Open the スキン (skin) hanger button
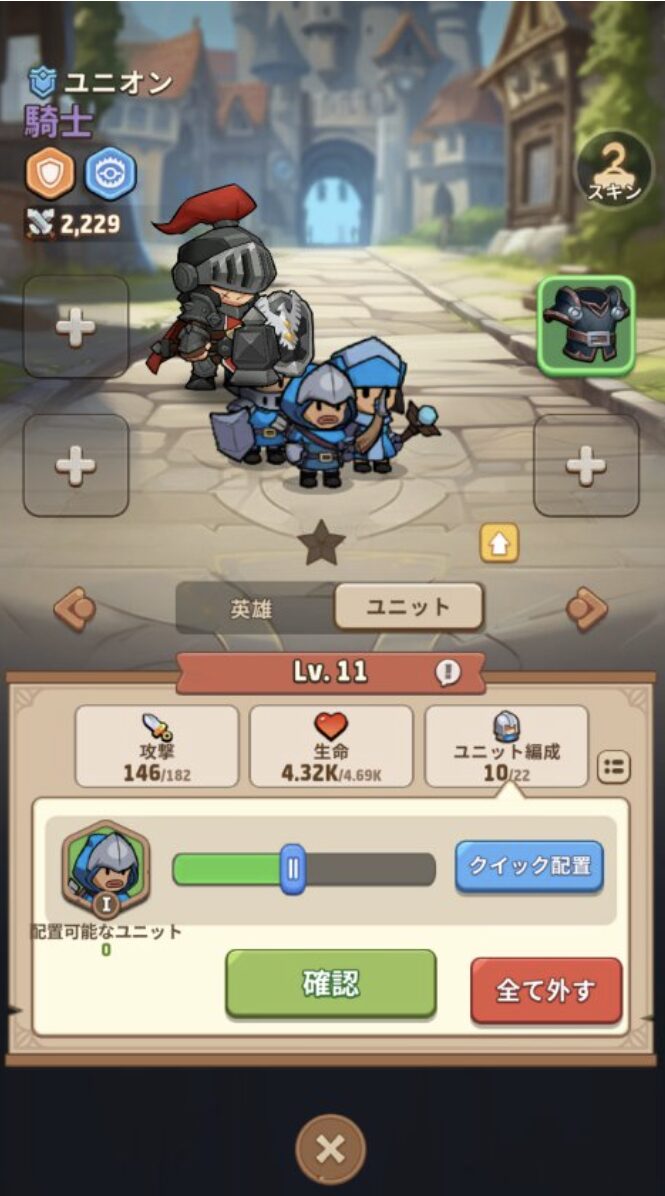This screenshot has width=665, height=1196. coord(614,171)
